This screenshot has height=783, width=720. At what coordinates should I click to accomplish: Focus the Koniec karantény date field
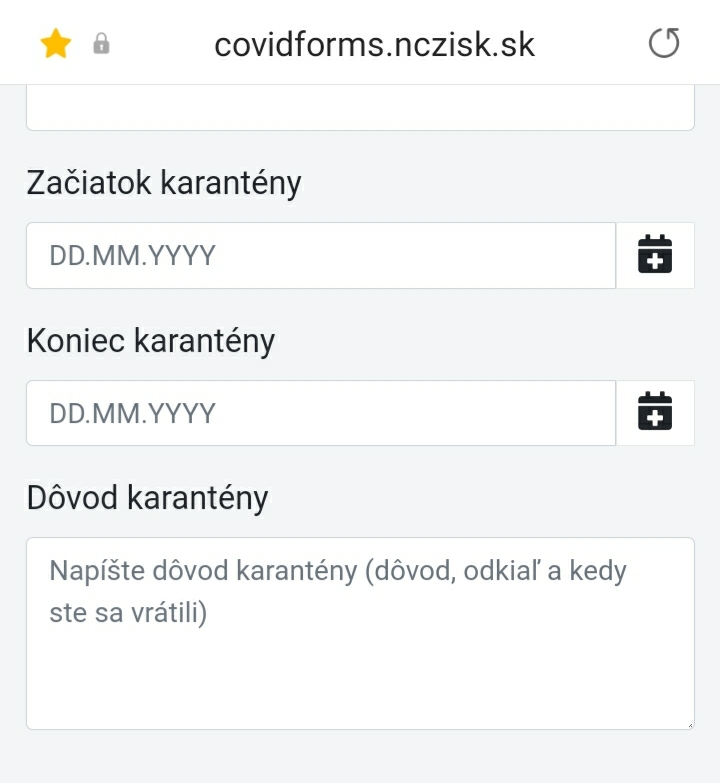(320, 413)
